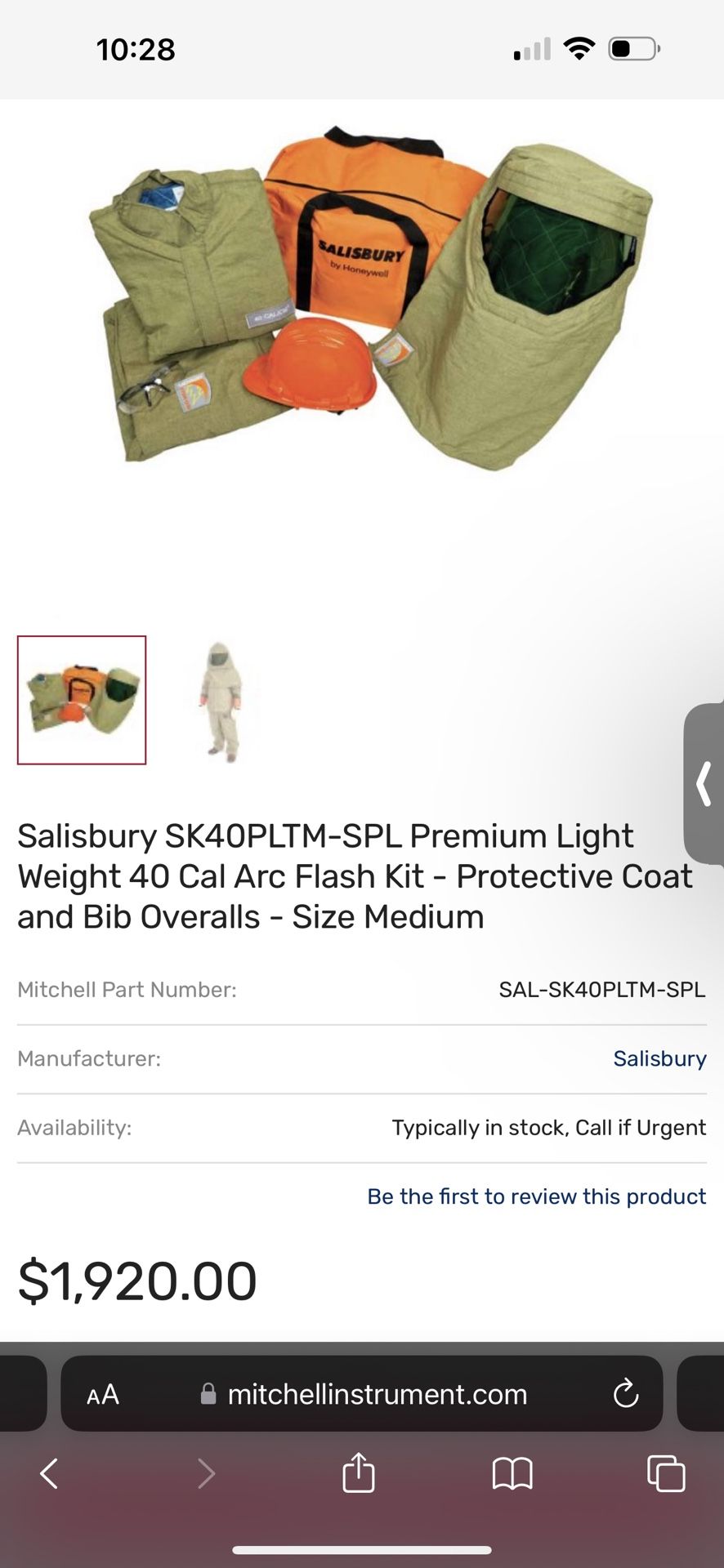Go back to the previous page

coord(49,1474)
